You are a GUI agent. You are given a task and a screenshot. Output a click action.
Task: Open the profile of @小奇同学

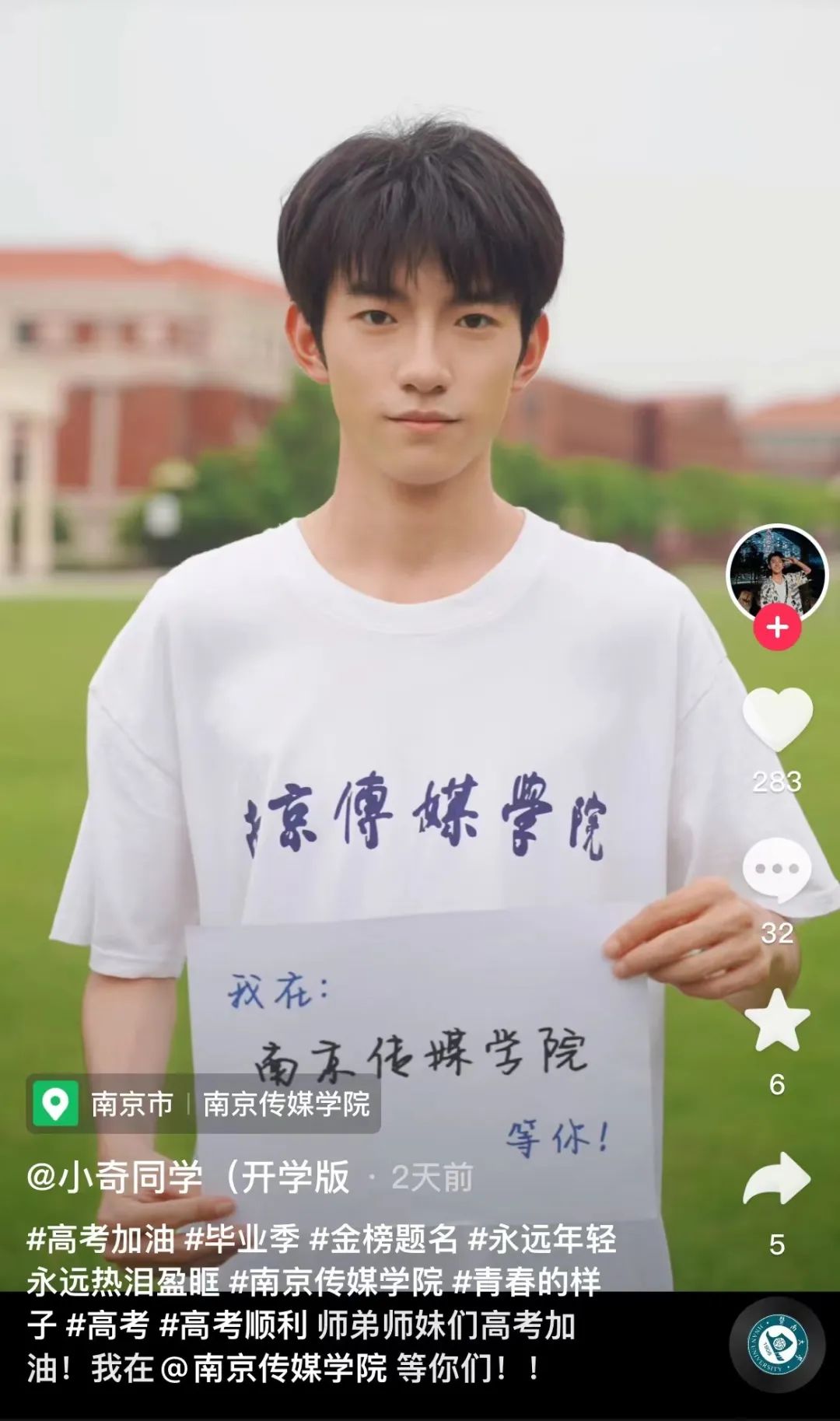click(187, 1178)
